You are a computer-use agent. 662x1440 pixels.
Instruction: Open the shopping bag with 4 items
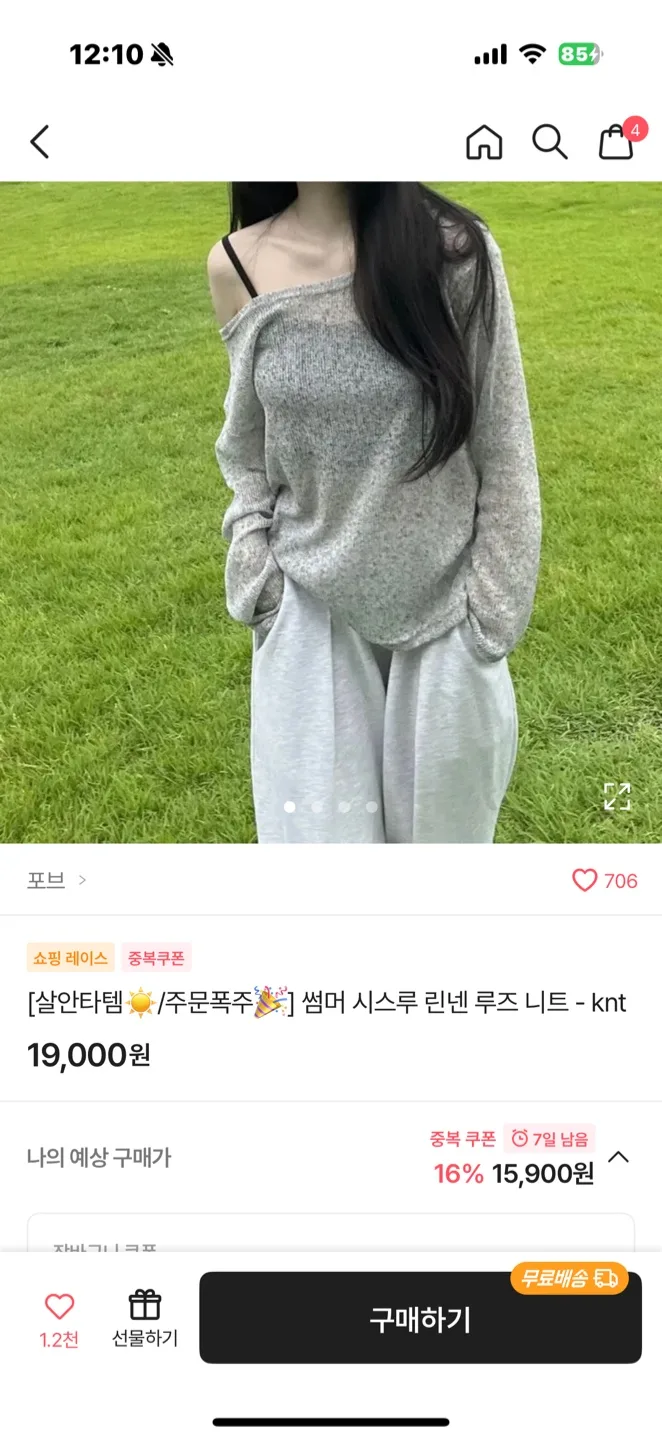(x=617, y=142)
